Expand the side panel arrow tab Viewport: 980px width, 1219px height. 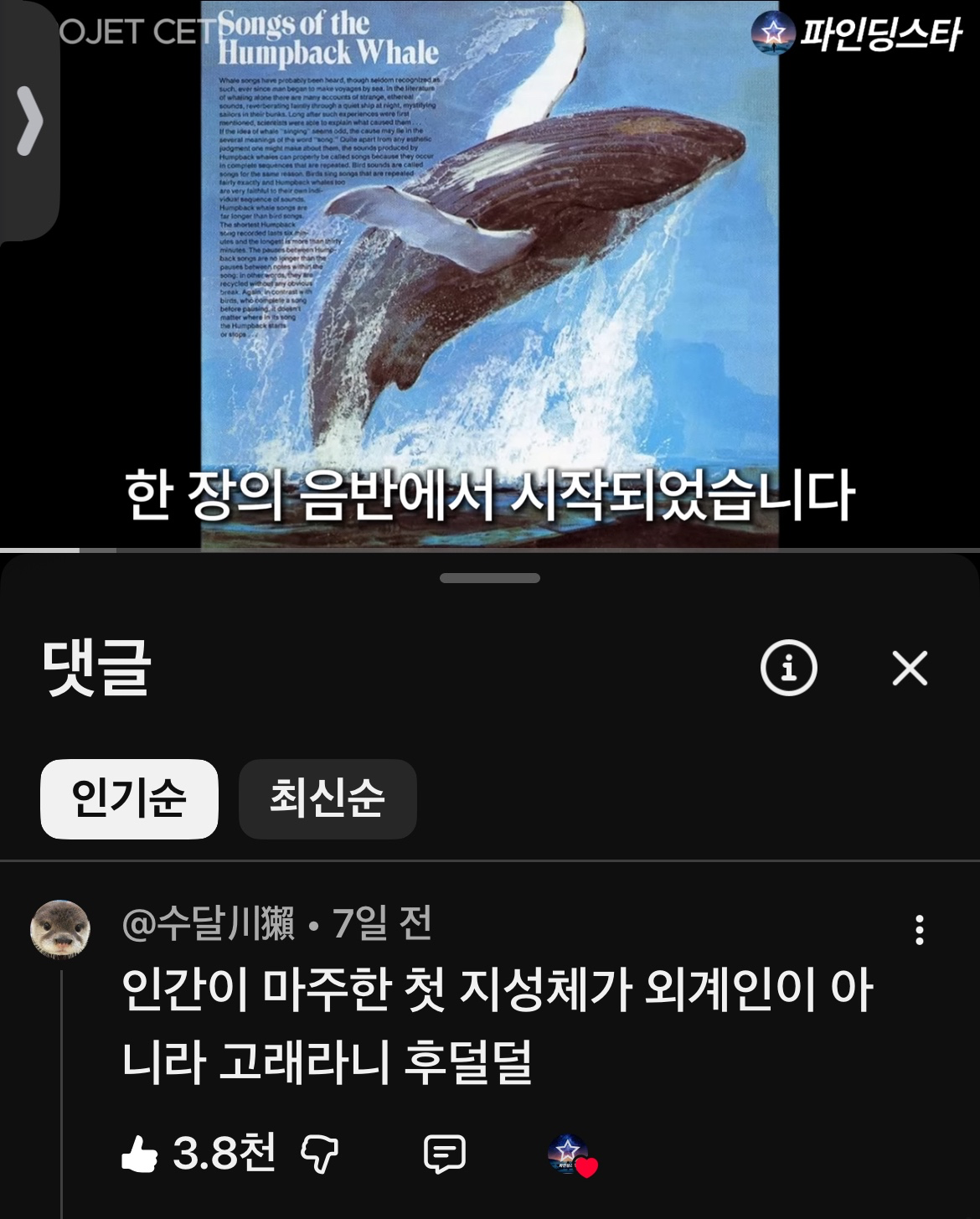click(x=29, y=121)
